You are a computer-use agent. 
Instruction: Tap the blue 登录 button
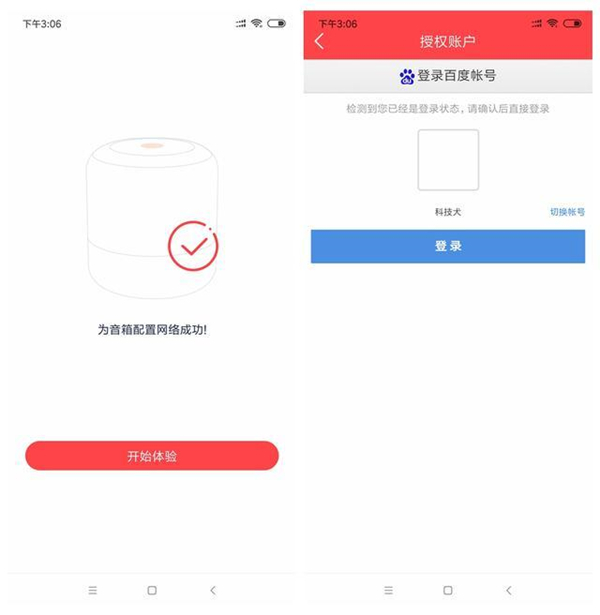pos(447,246)
